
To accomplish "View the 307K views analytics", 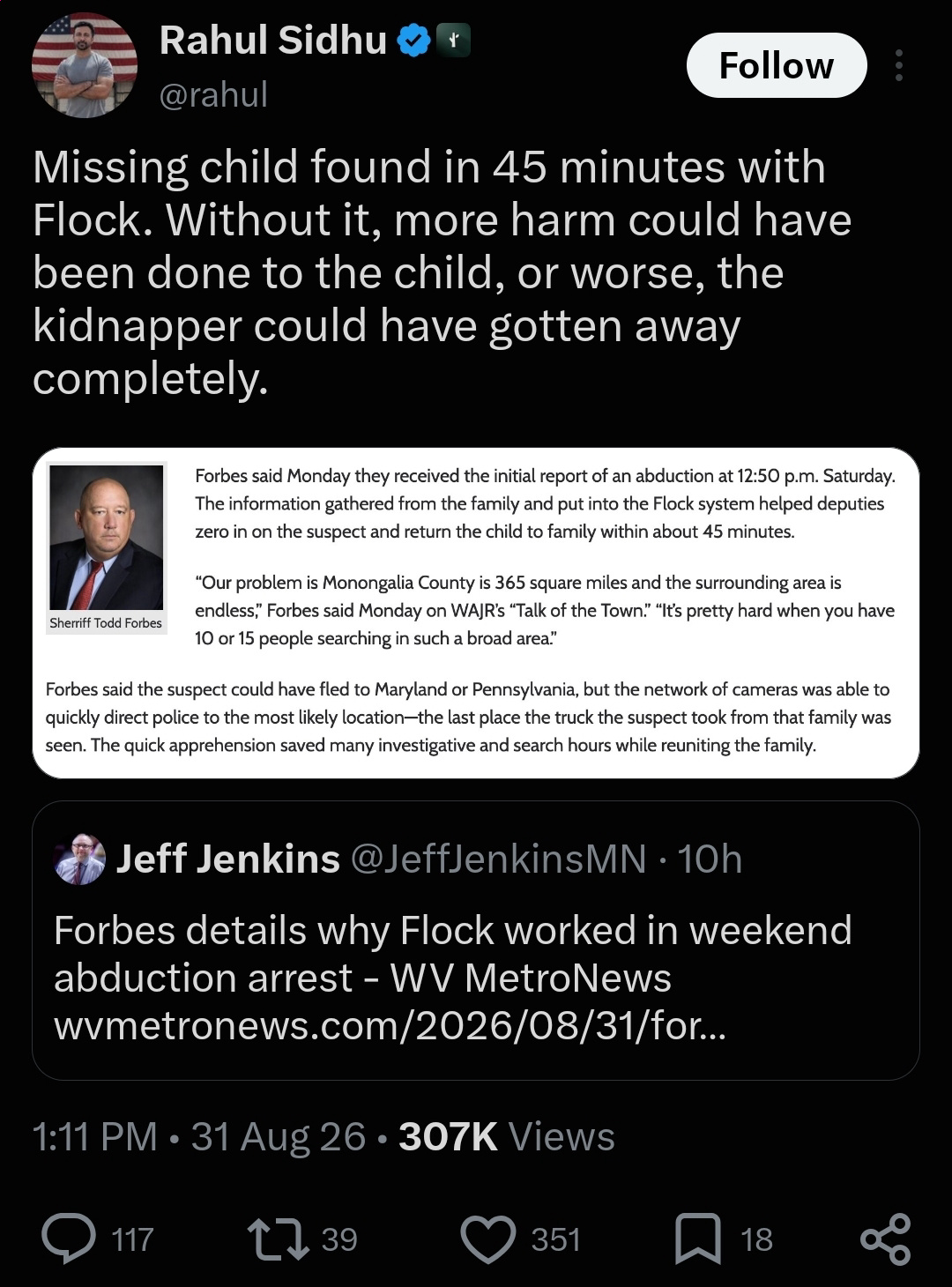I will pos(506,1136).
